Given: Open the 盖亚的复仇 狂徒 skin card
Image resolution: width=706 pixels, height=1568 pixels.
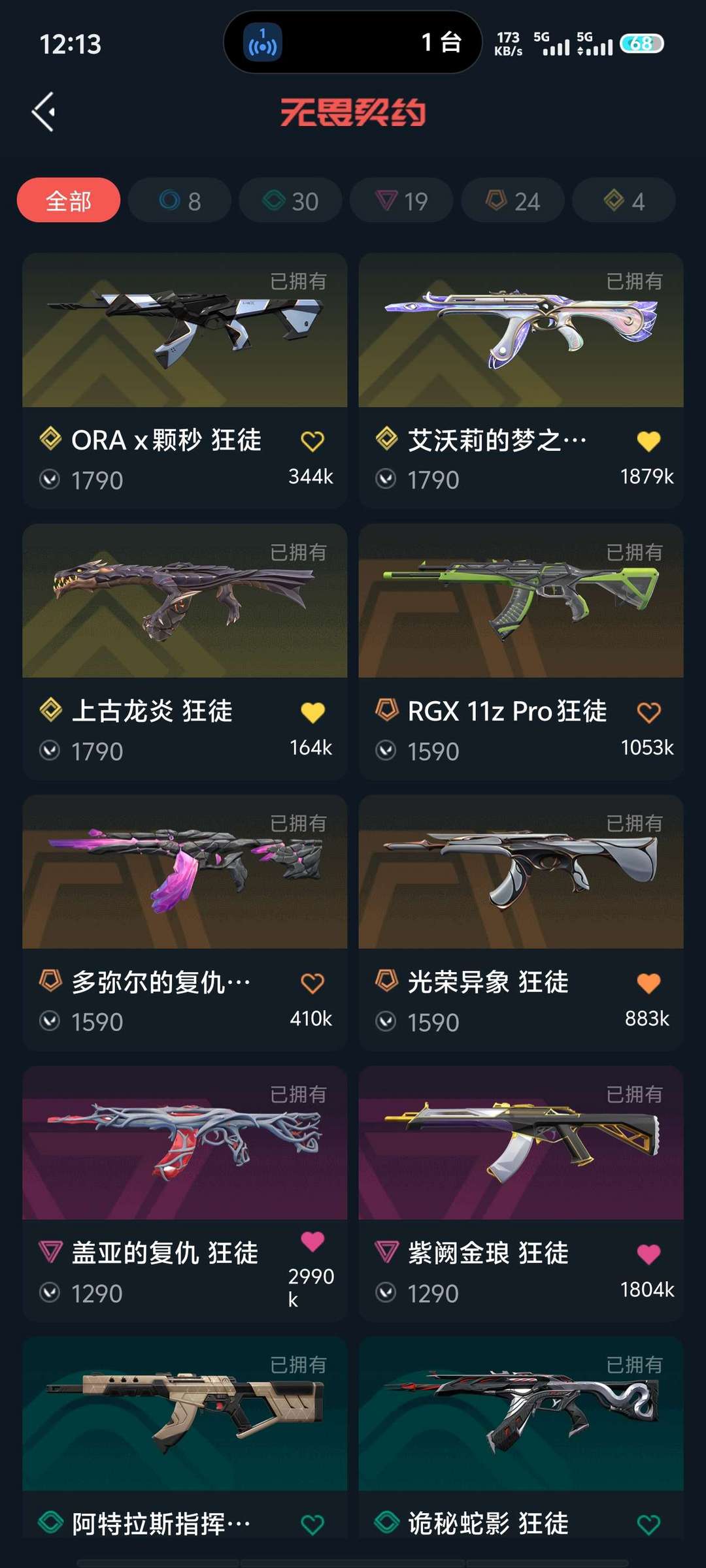Looking at the screenshot, I should point(184,1143).
